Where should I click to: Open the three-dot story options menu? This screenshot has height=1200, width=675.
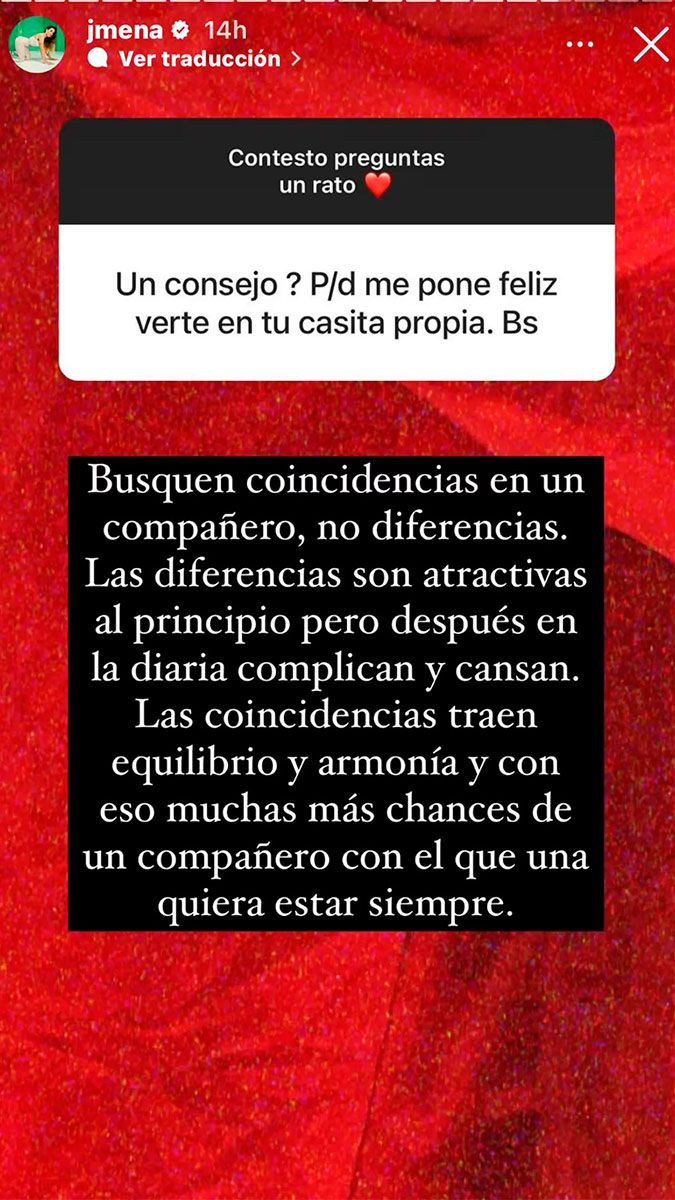click(580, 45)
